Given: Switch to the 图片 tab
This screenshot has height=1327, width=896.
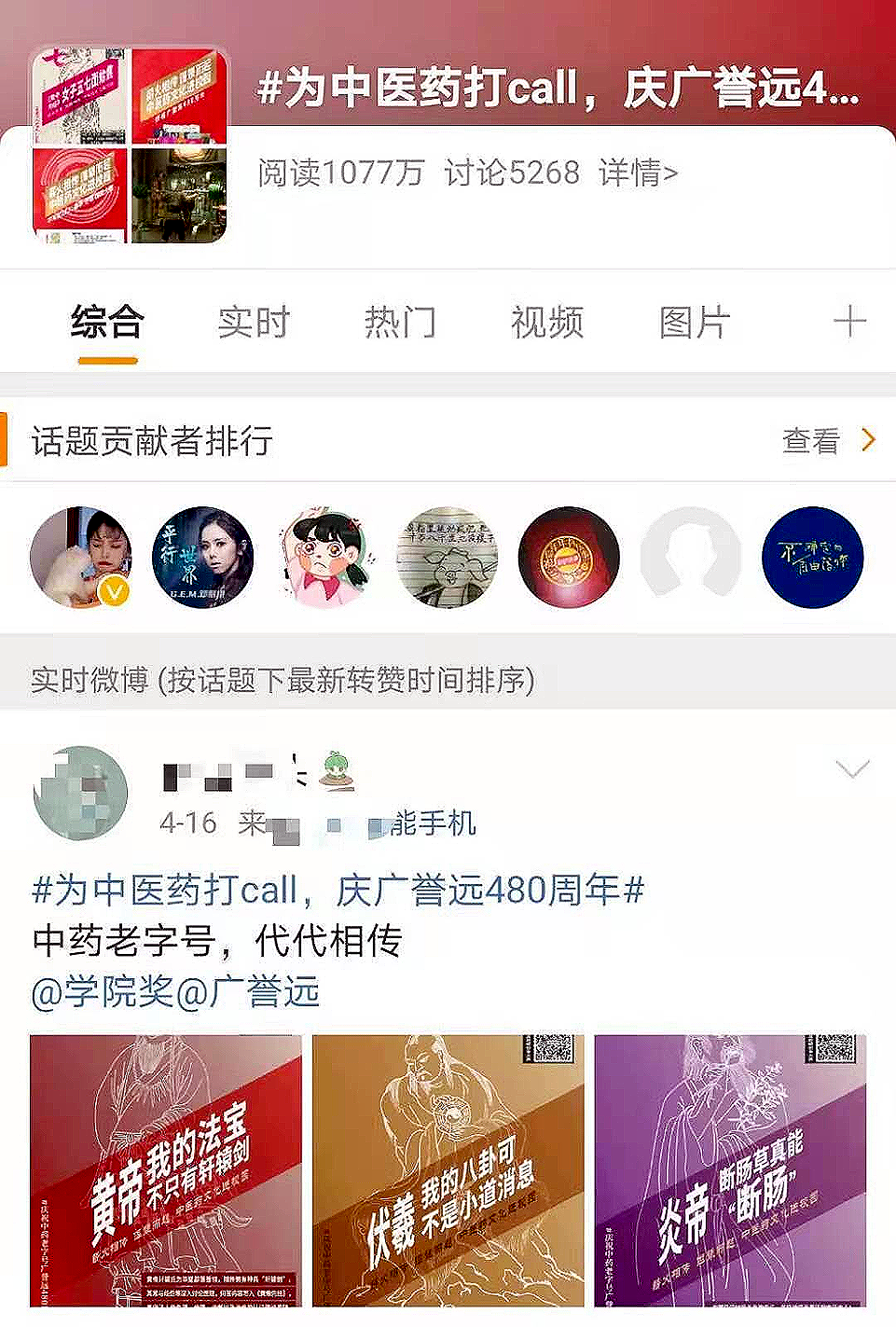Looking at the screenshot, I should click(x=694, y=323).
